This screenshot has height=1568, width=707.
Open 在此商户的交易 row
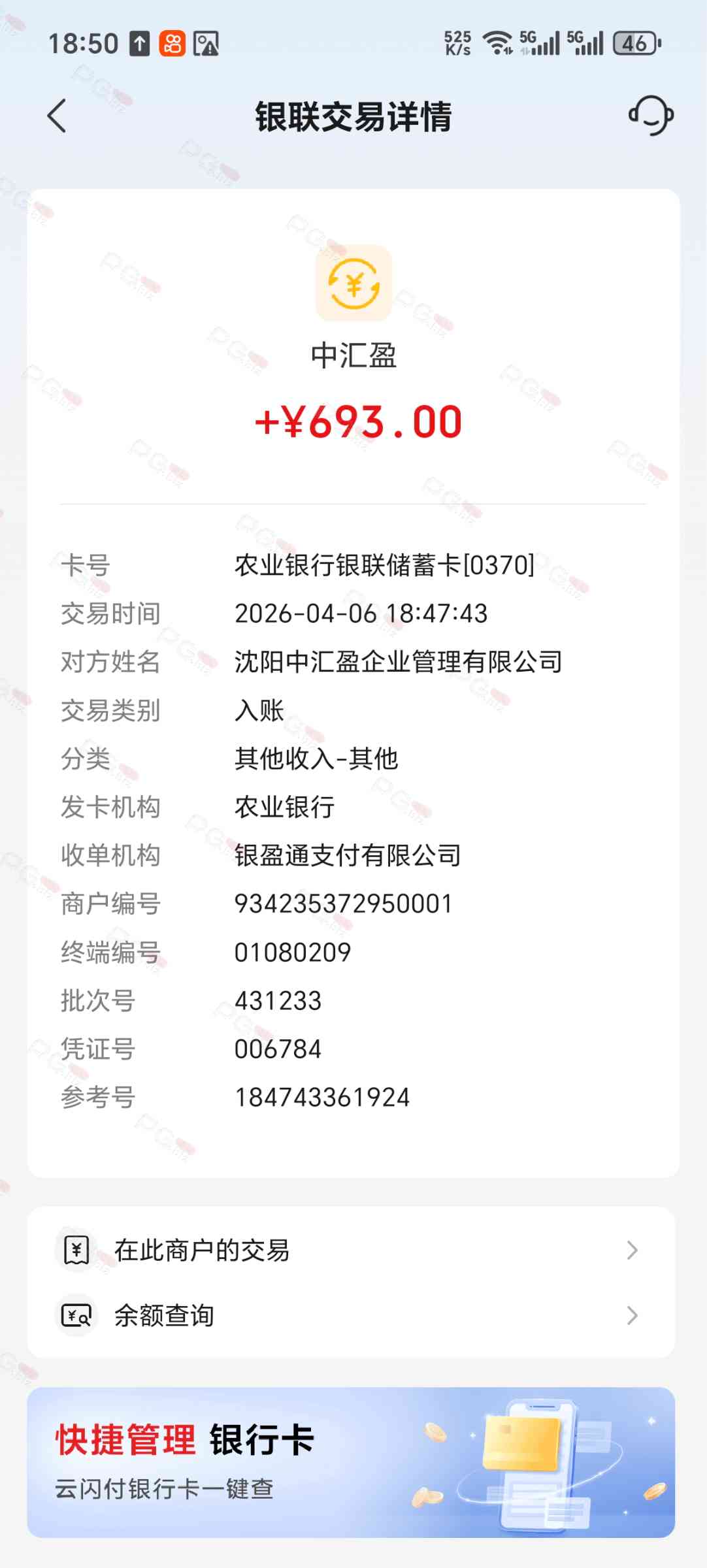(x=351, y=1250)
